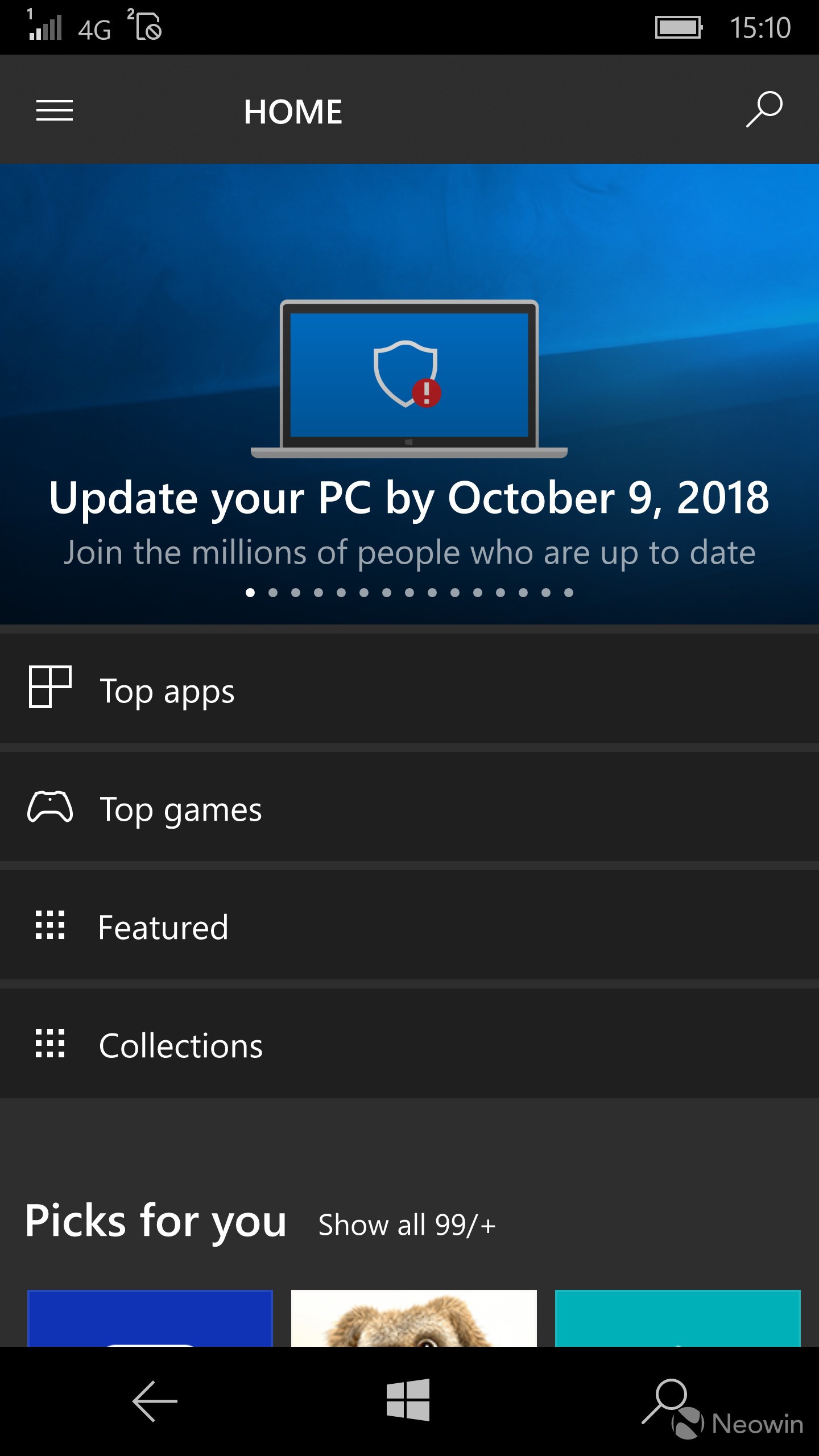Tap the Windows Start button
The image size is (819, 1456).
[x=408, y=1400]
